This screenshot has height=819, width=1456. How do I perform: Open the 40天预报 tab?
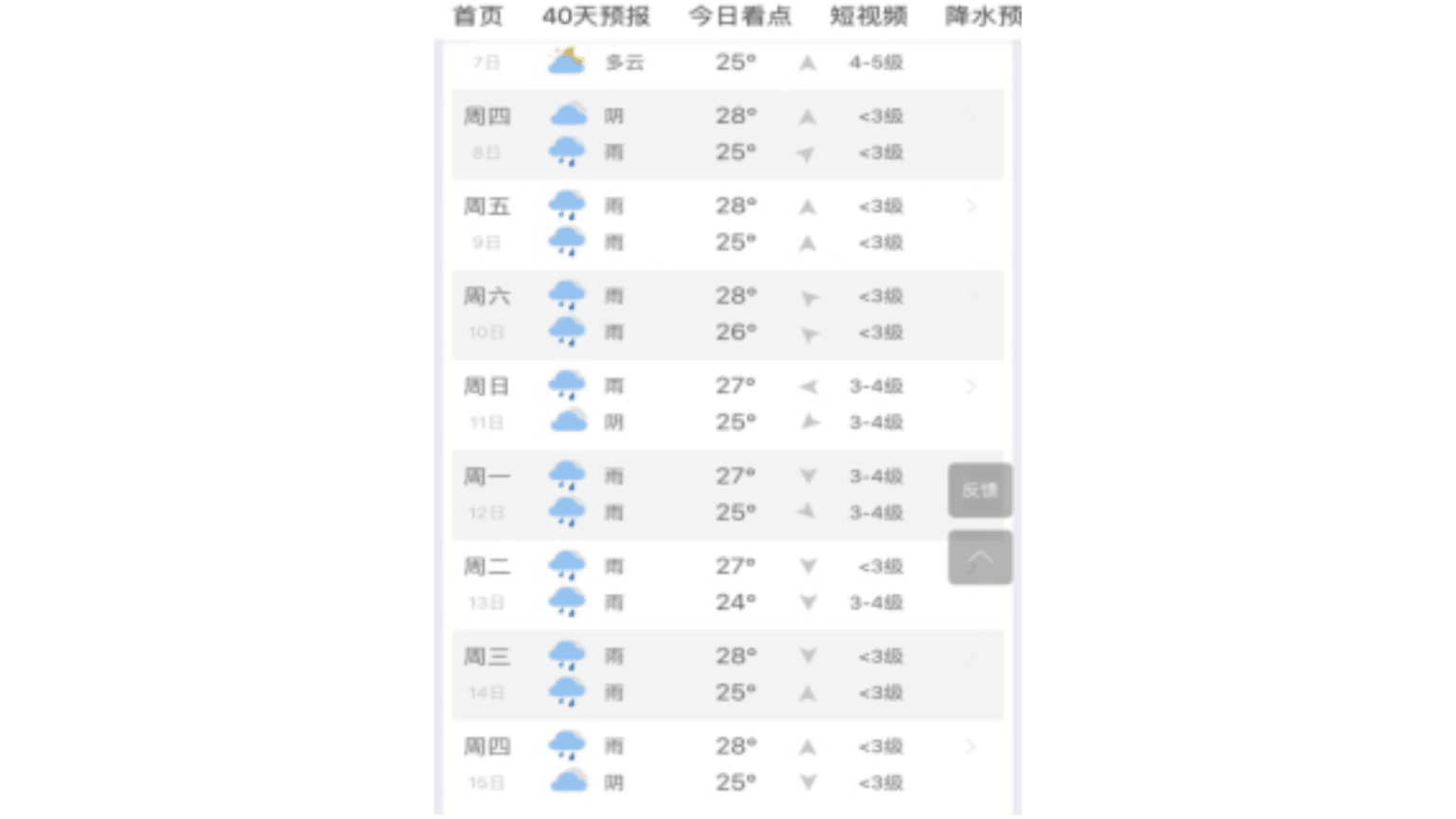pos(595,16)
